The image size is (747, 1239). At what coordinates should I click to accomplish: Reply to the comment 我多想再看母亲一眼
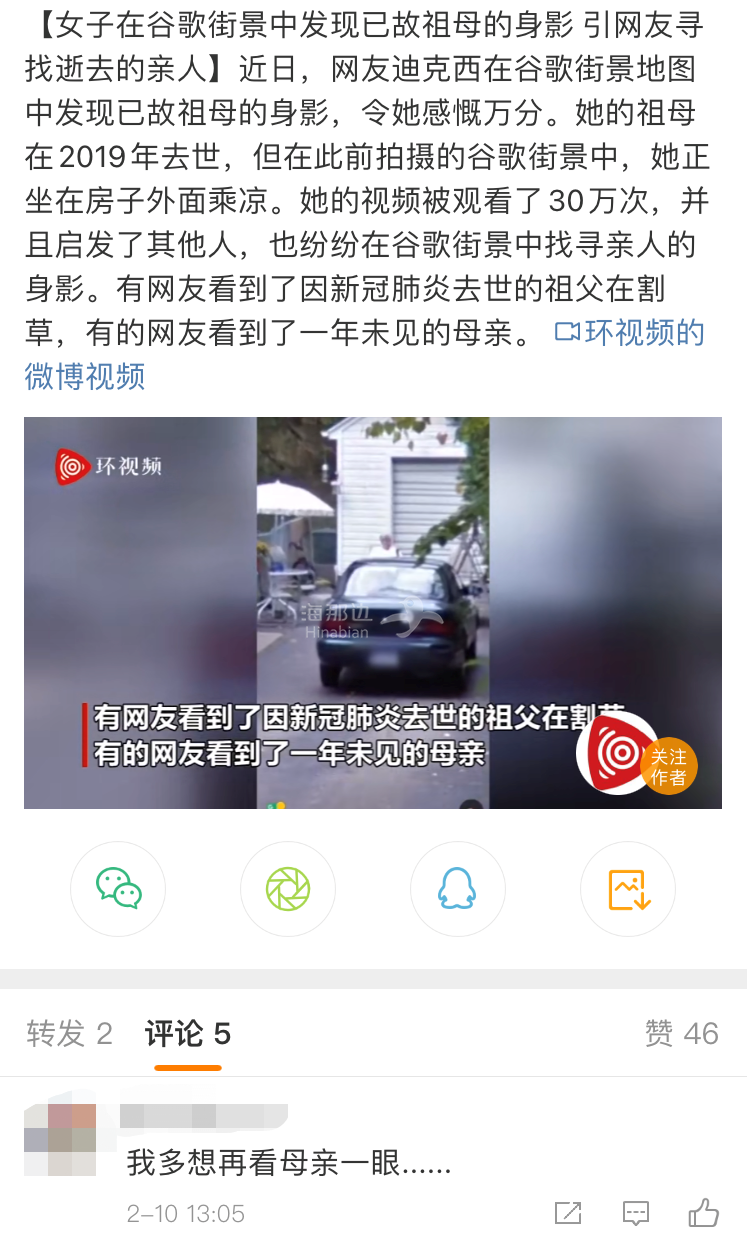point(636,1214)
